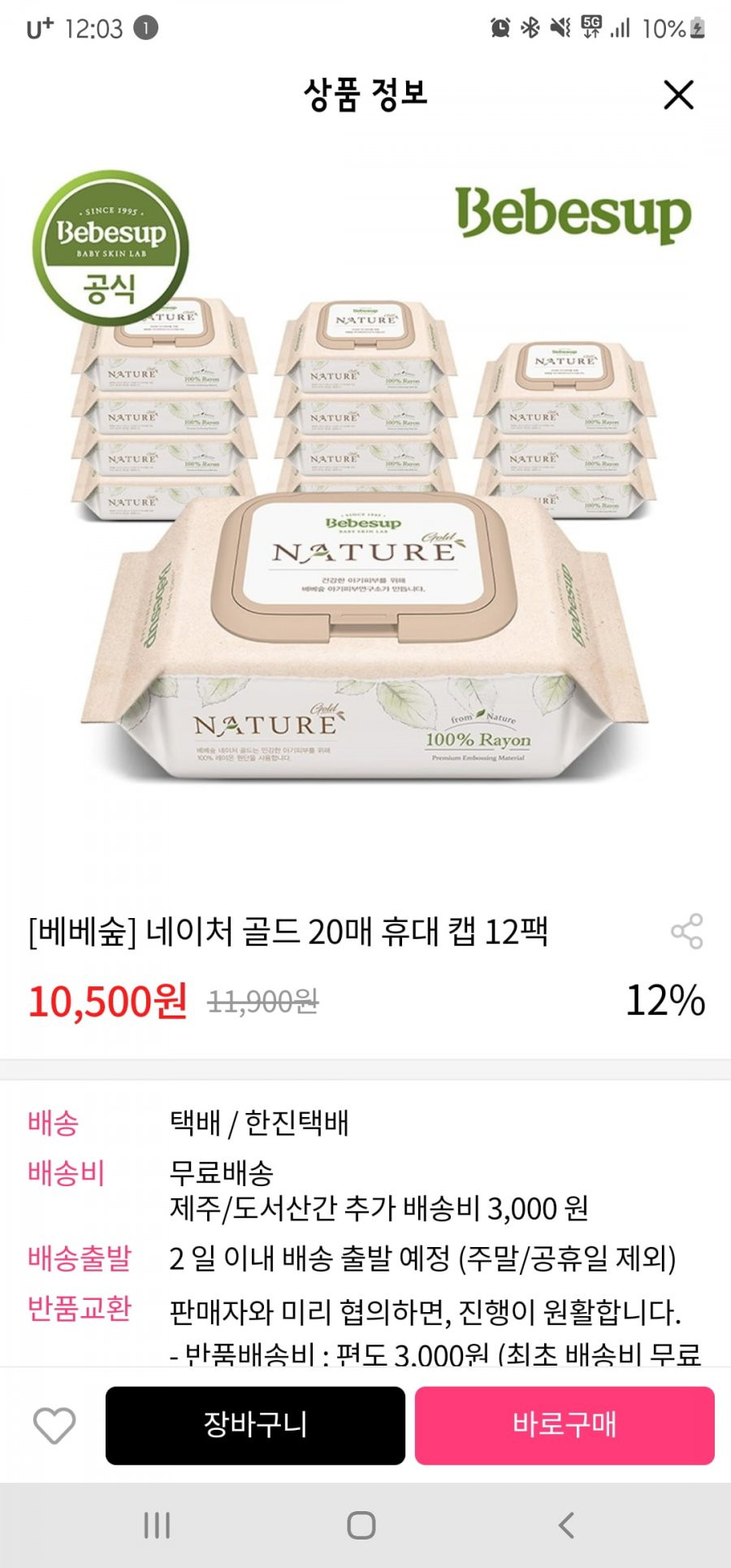Screen dimensions: 731x1568
Task: Close the 상품 정보 page
Action: (678, 95)
